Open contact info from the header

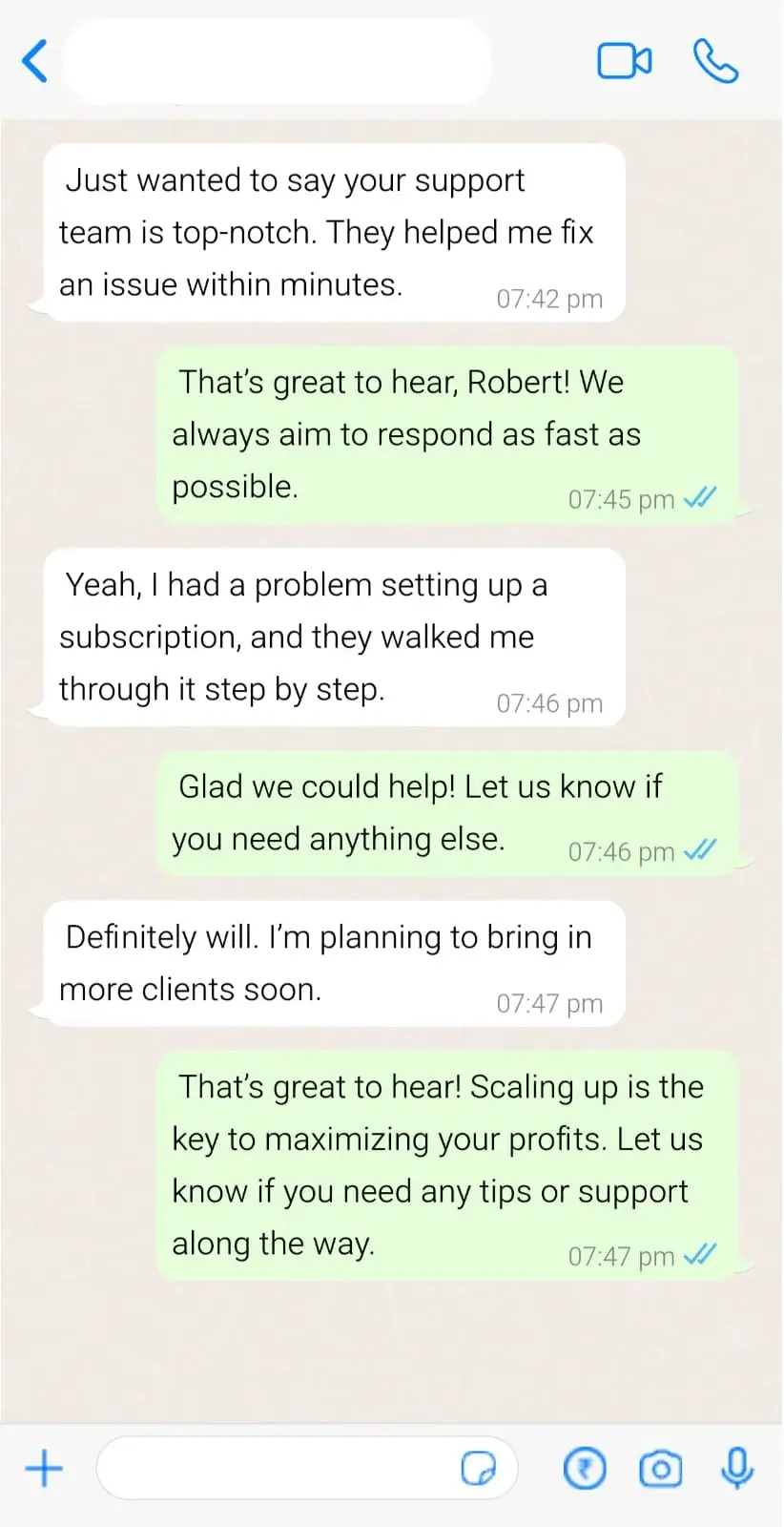coord(277,61)
